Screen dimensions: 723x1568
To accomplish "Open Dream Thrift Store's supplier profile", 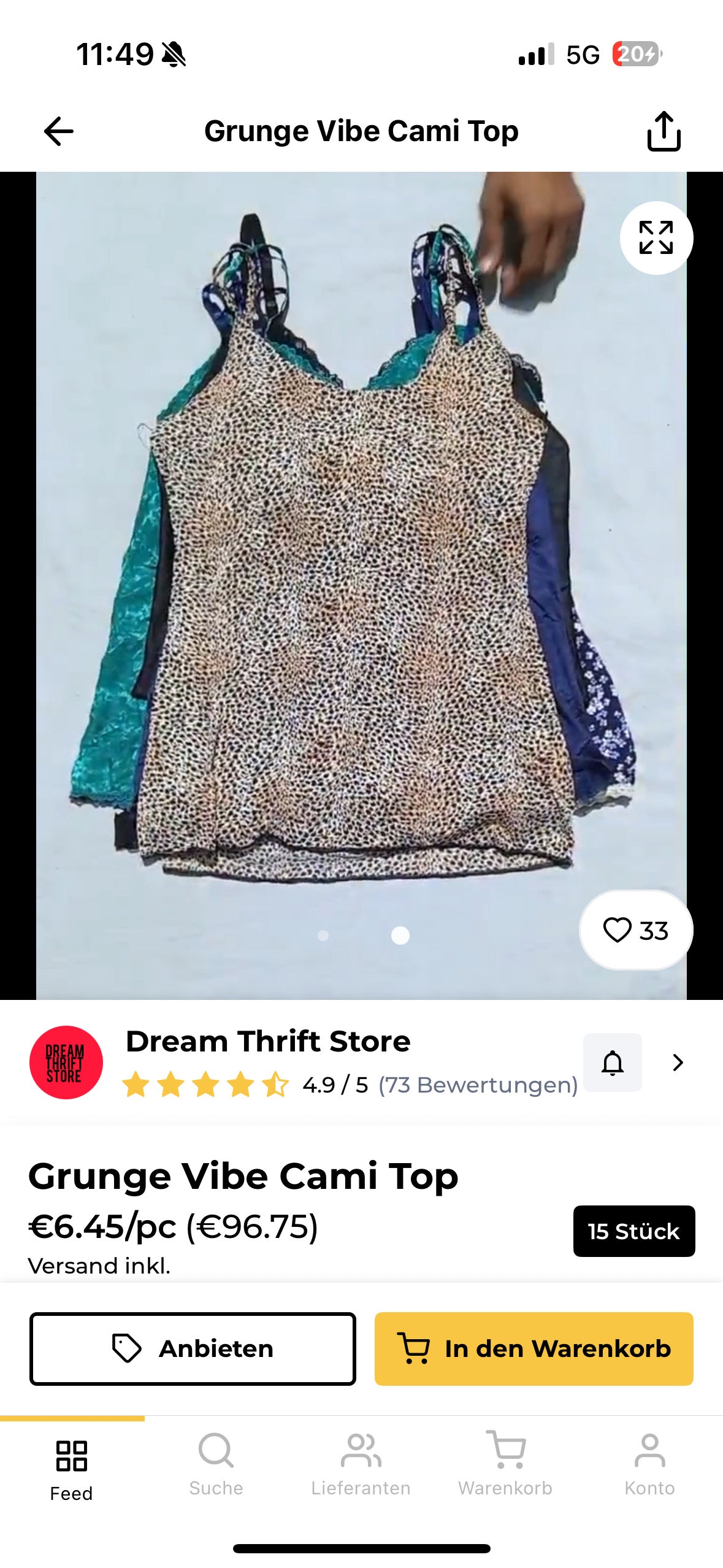I will click(678, 1063).
